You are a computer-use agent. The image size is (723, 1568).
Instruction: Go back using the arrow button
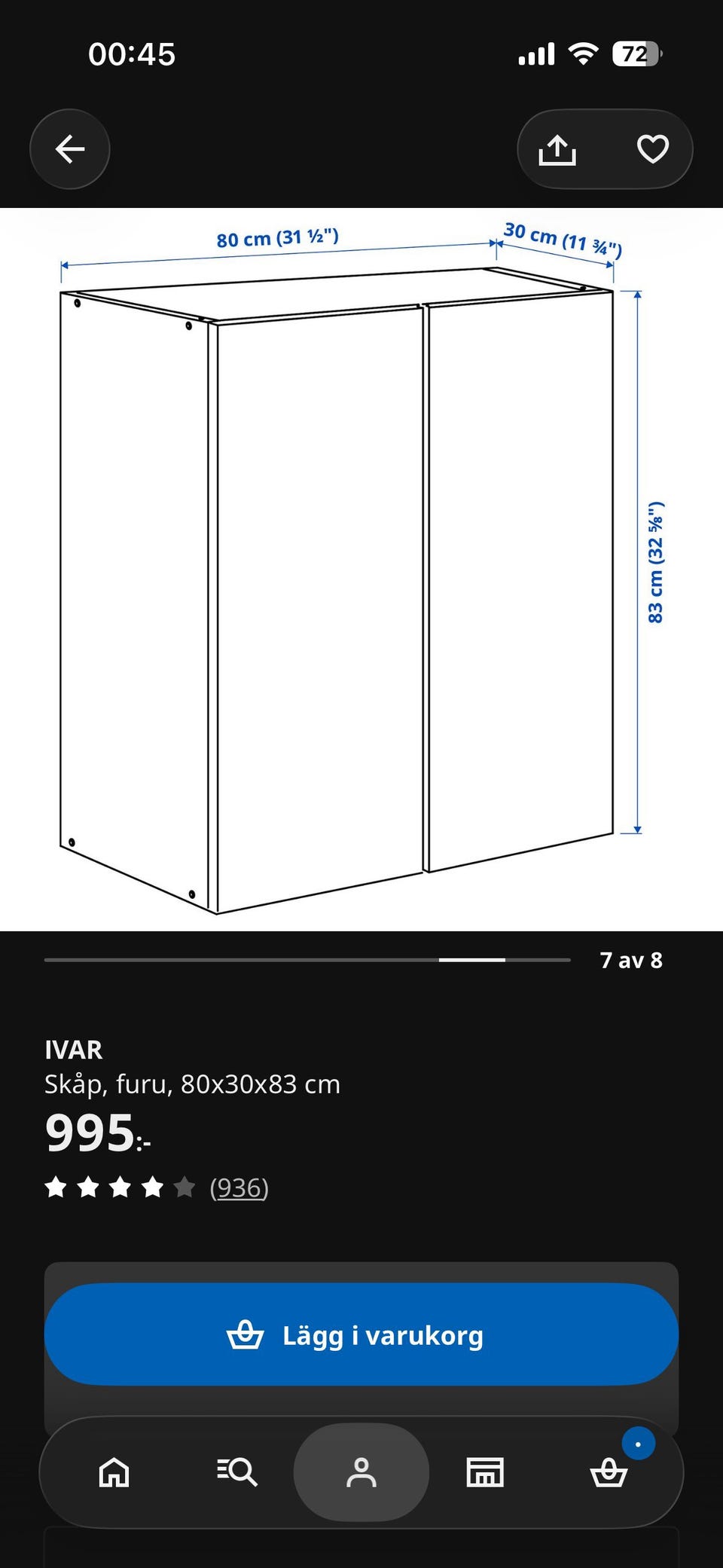point(70,149)
